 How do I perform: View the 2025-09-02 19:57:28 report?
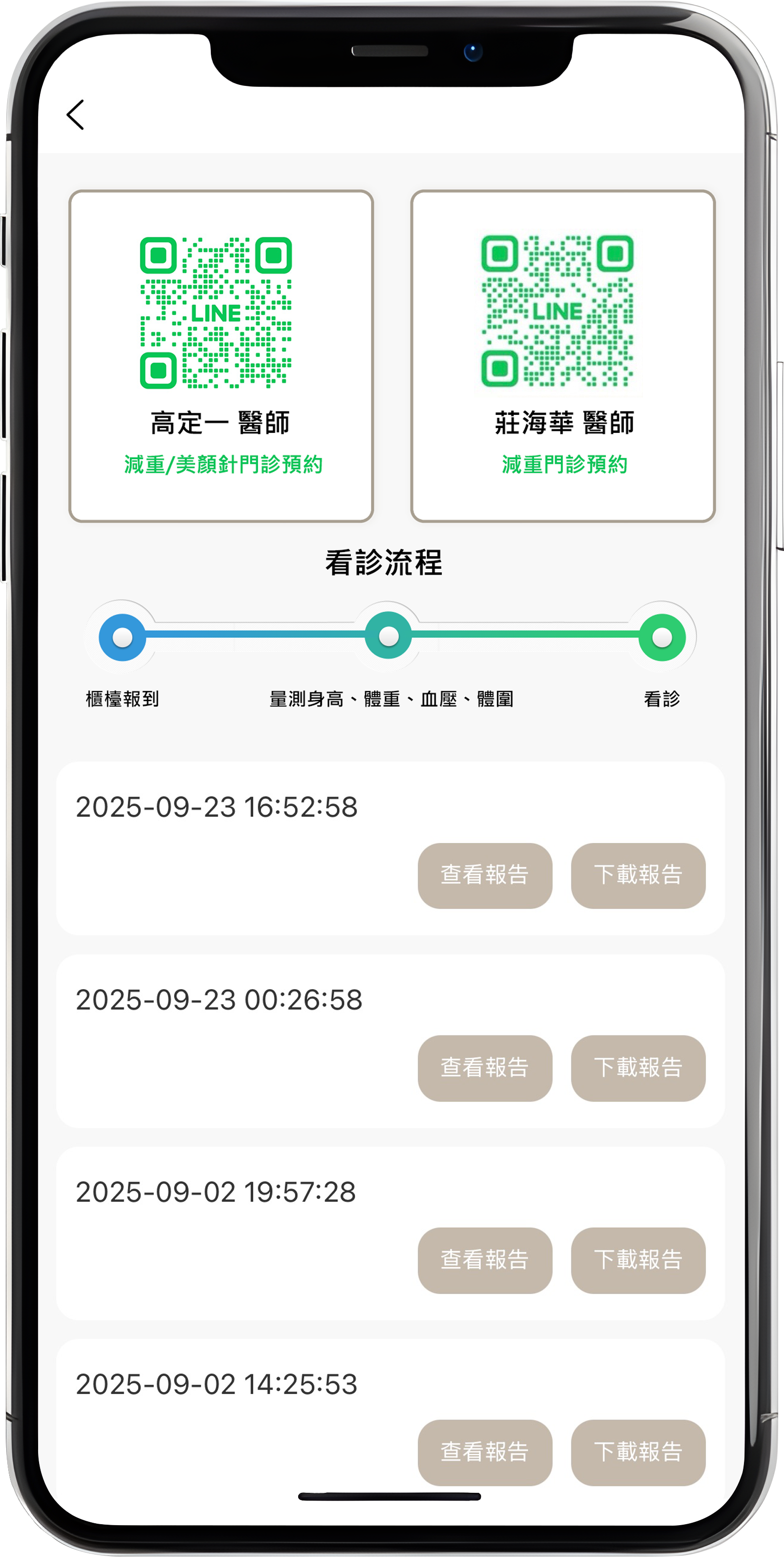(485, 1260)
